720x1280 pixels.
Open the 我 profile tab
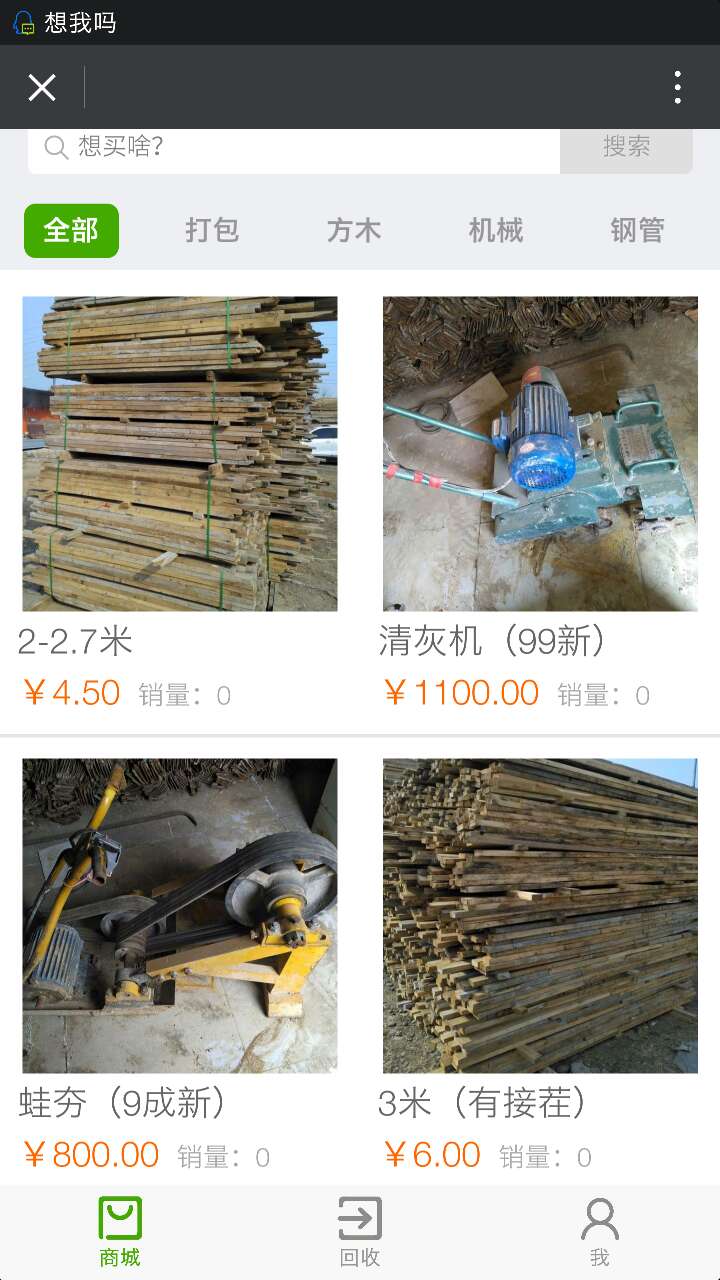[x=599, y=1232]
